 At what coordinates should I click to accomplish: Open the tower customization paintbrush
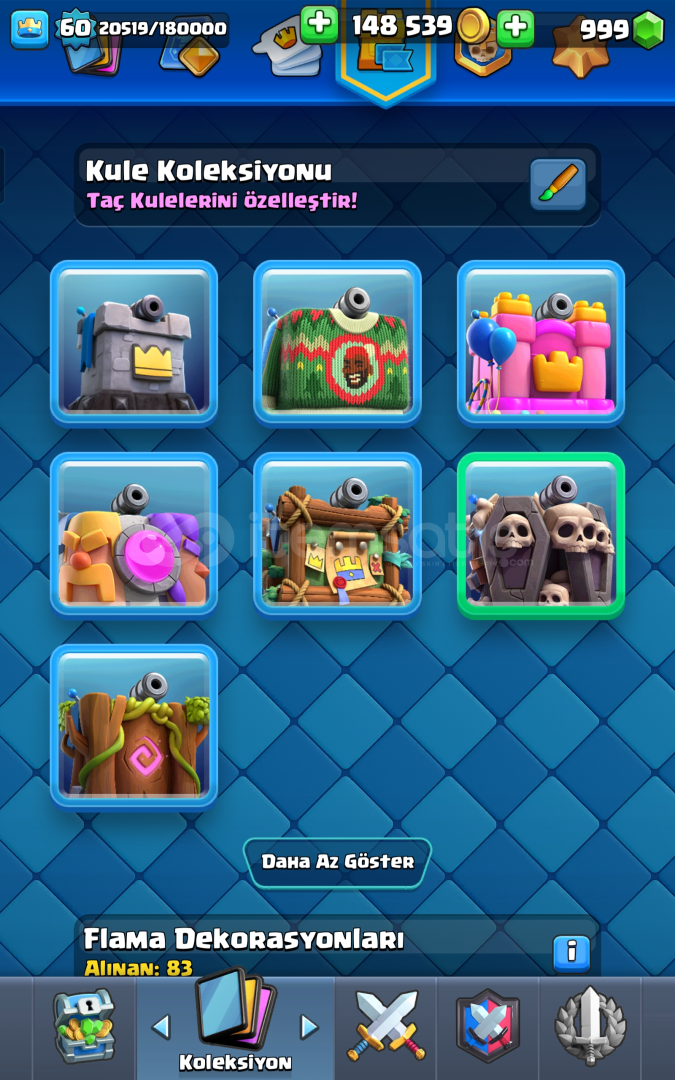[558, 184]
